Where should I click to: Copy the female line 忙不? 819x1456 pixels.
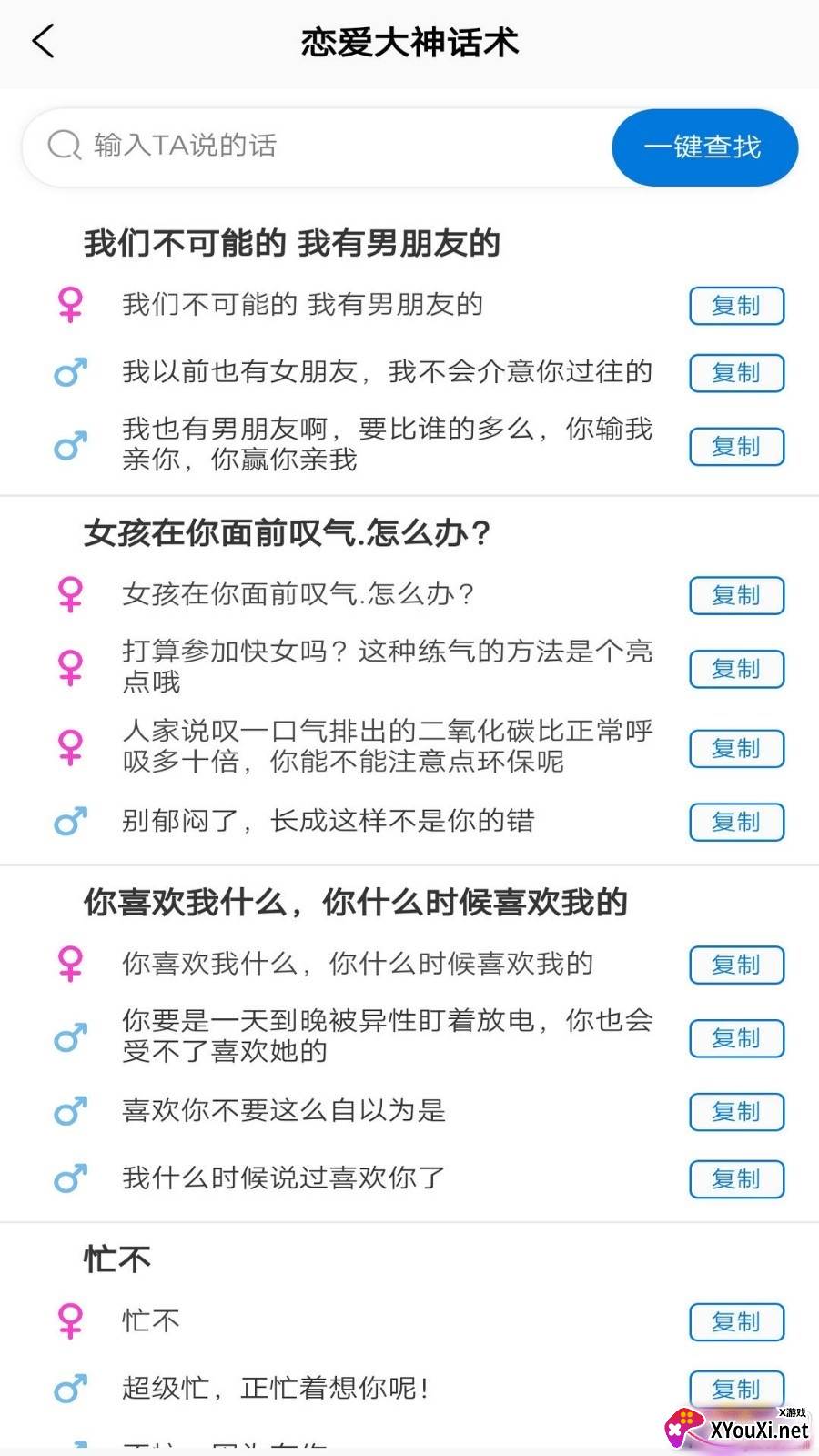[x=735, y=1322]
